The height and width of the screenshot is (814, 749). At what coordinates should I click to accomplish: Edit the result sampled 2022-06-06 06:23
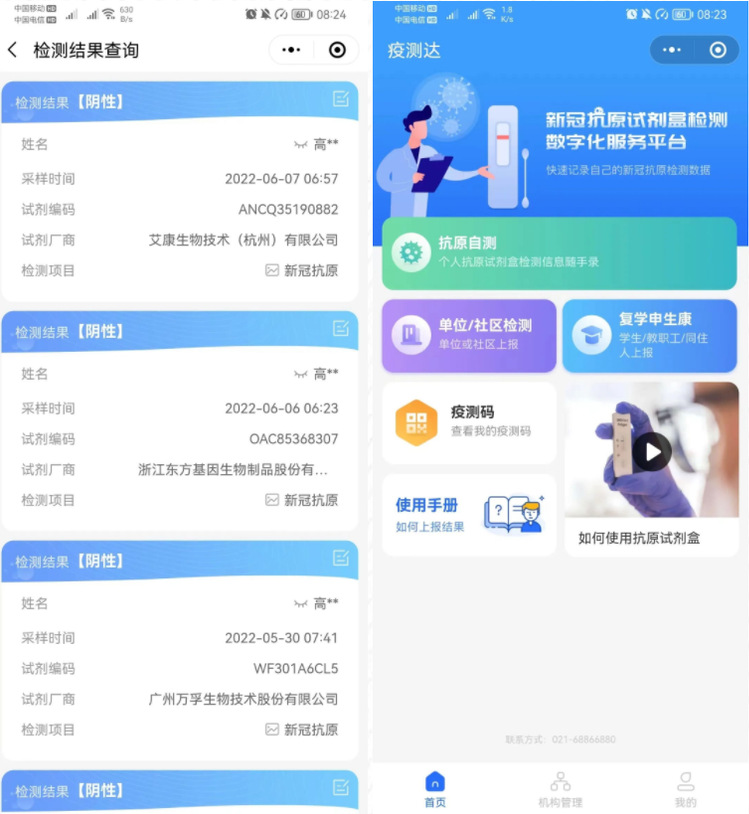click(341, 328)
